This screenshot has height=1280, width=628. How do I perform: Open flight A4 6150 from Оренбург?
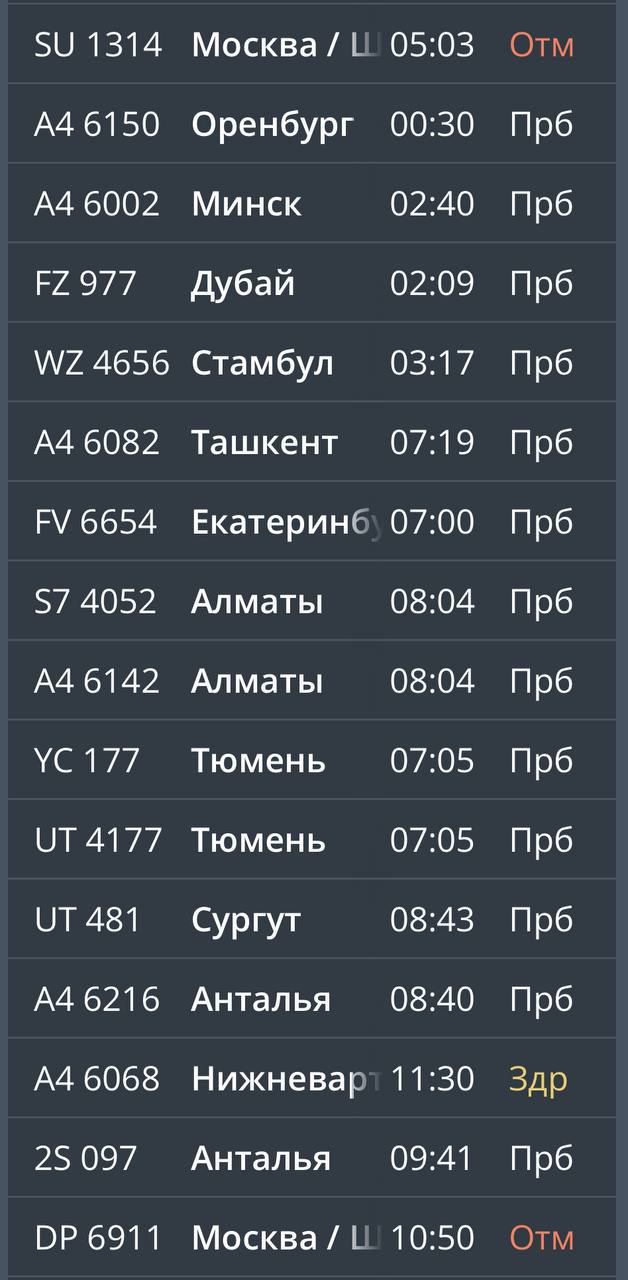coord(312,124)
